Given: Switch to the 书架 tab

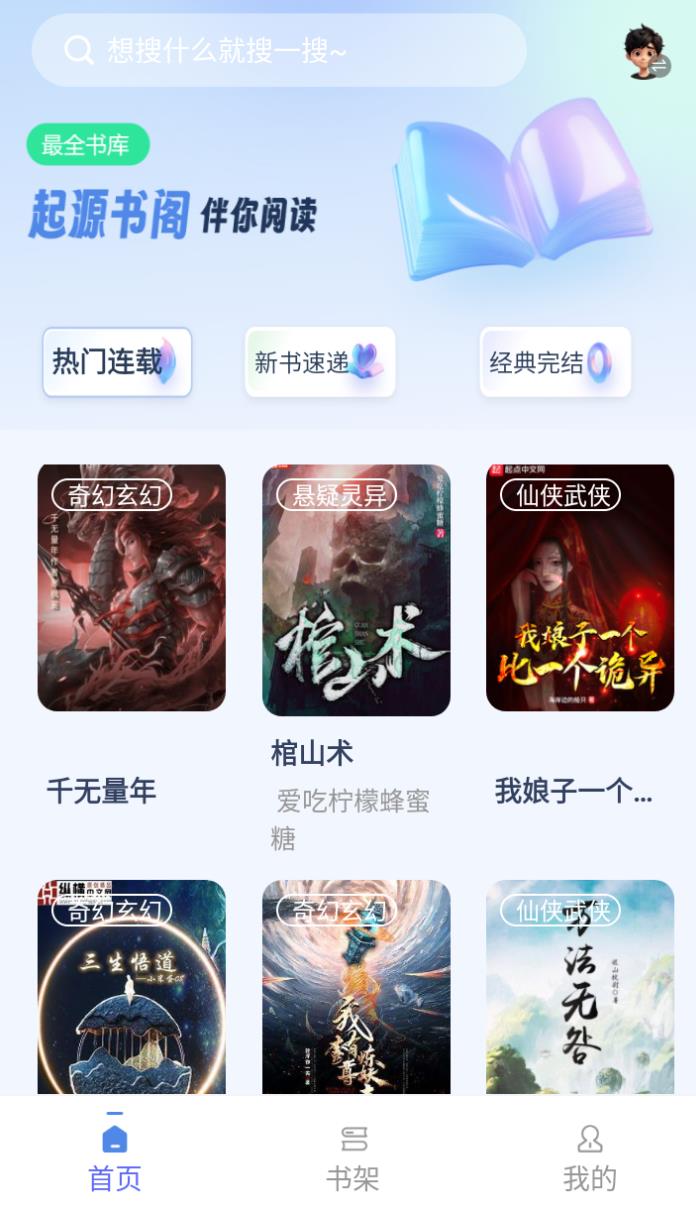Looking at the screenshot, I should [353, 1158].
